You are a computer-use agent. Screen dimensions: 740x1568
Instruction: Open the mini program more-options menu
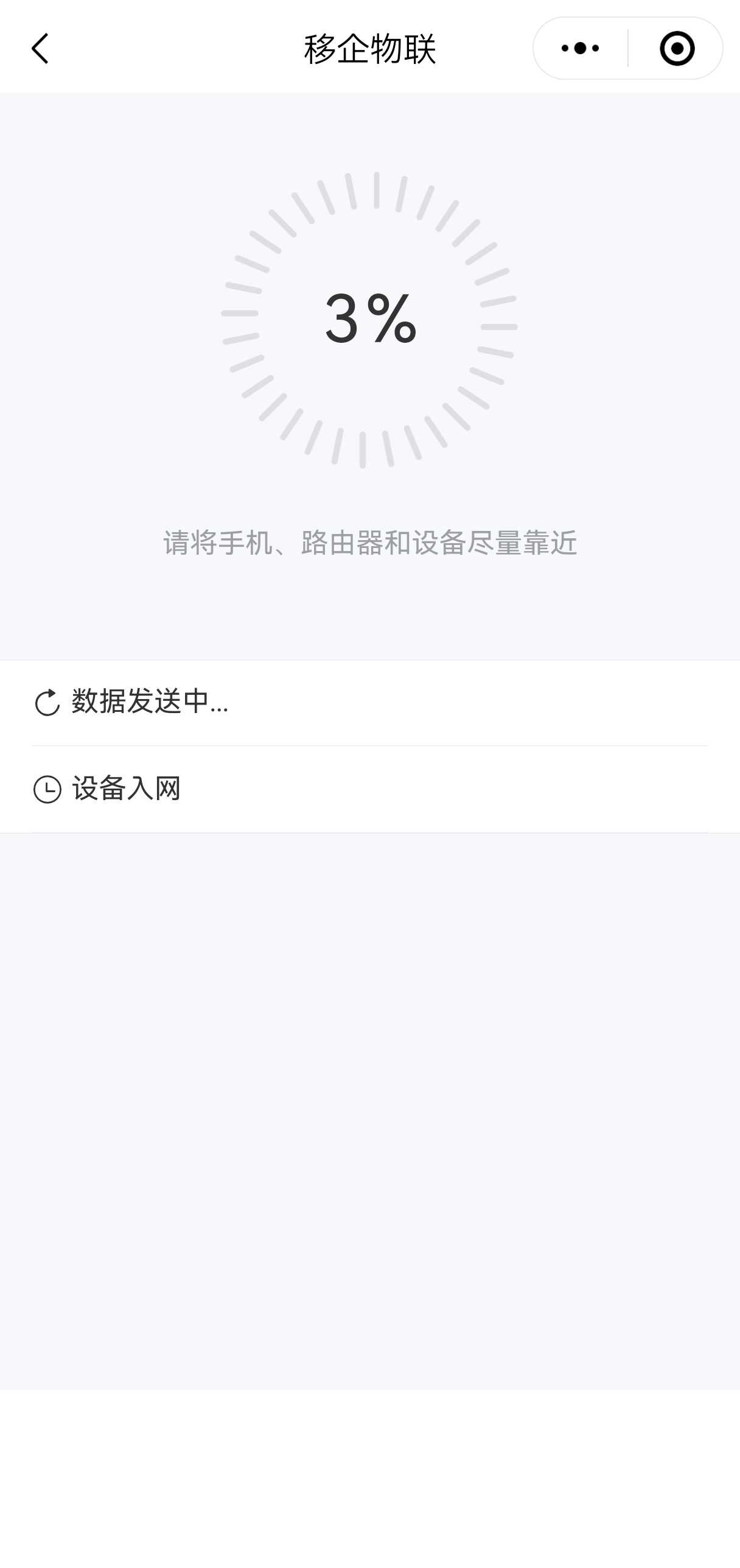click(580, 48)
